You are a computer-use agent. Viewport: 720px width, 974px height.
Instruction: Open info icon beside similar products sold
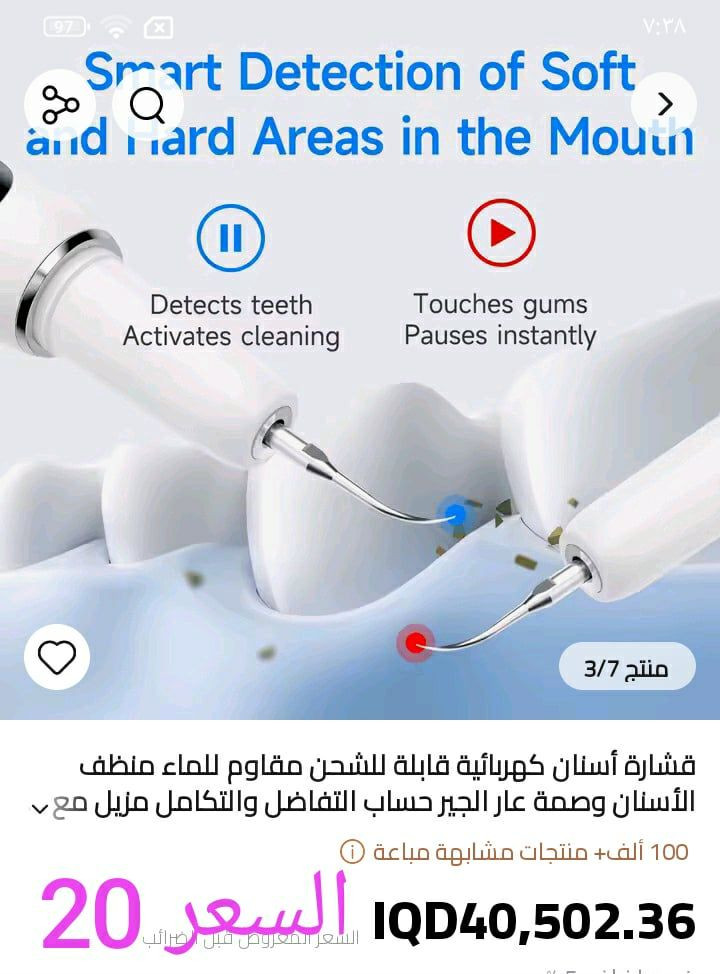[351, 851]
